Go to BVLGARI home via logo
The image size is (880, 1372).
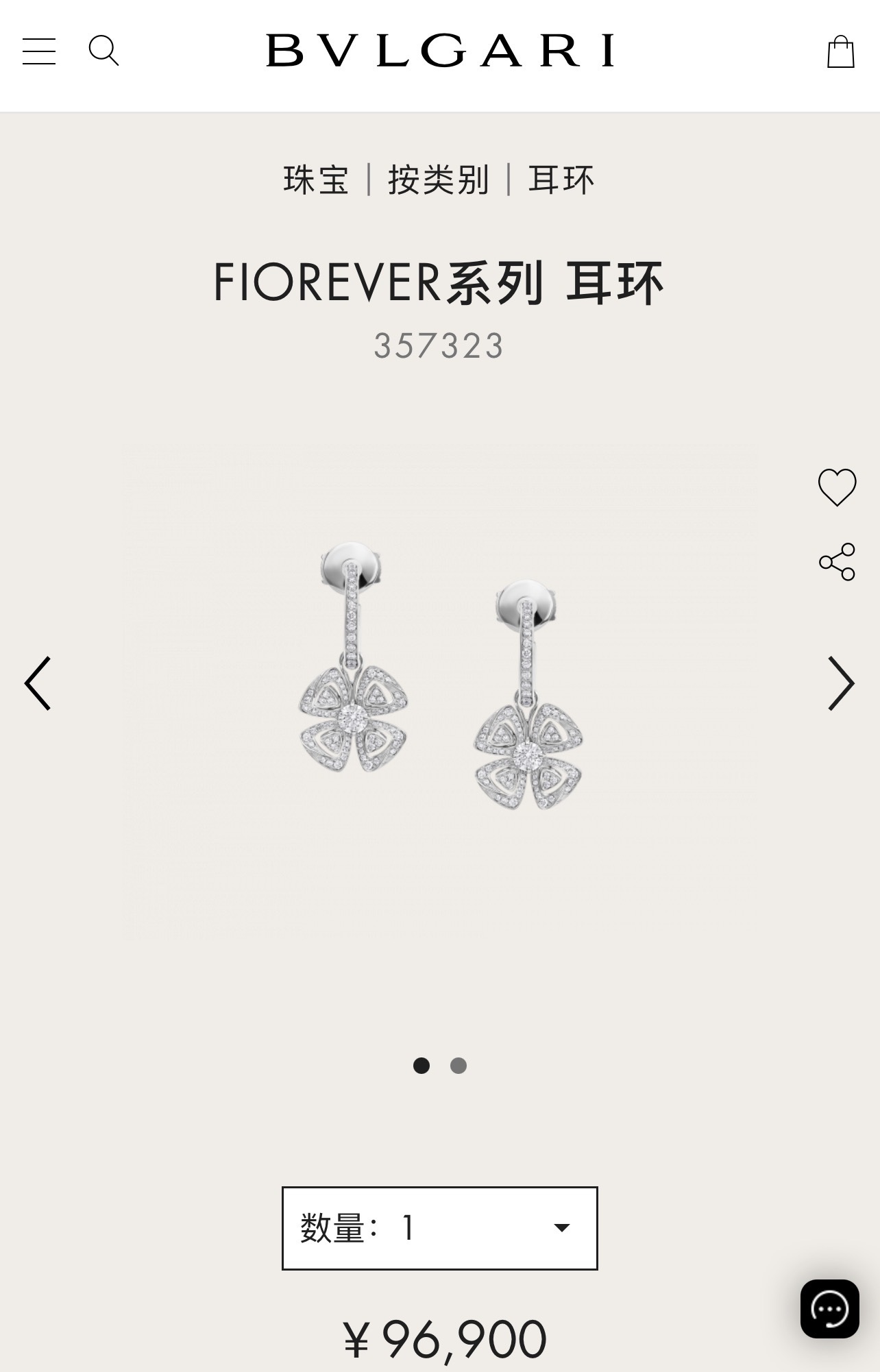(439, 51)
